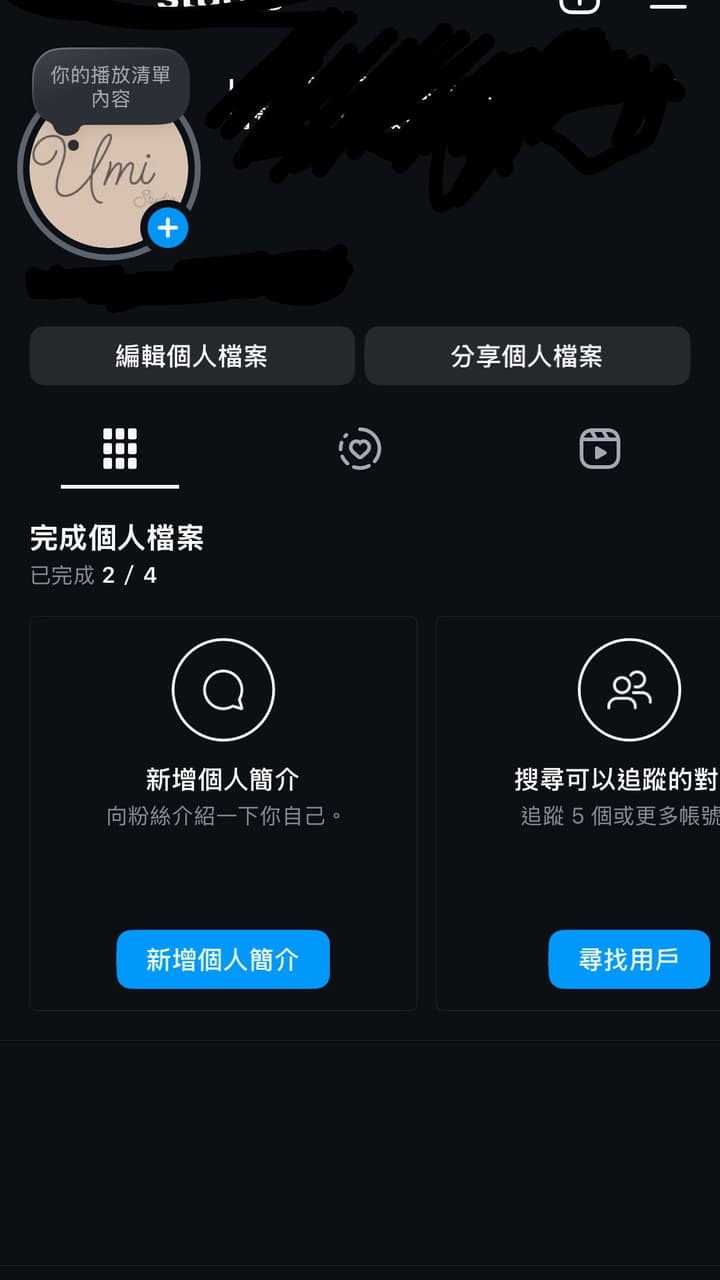The height and width of the screenshot is (1280, 720).
Task: Tap the create new post plus icon
Action: coord(579,6)
